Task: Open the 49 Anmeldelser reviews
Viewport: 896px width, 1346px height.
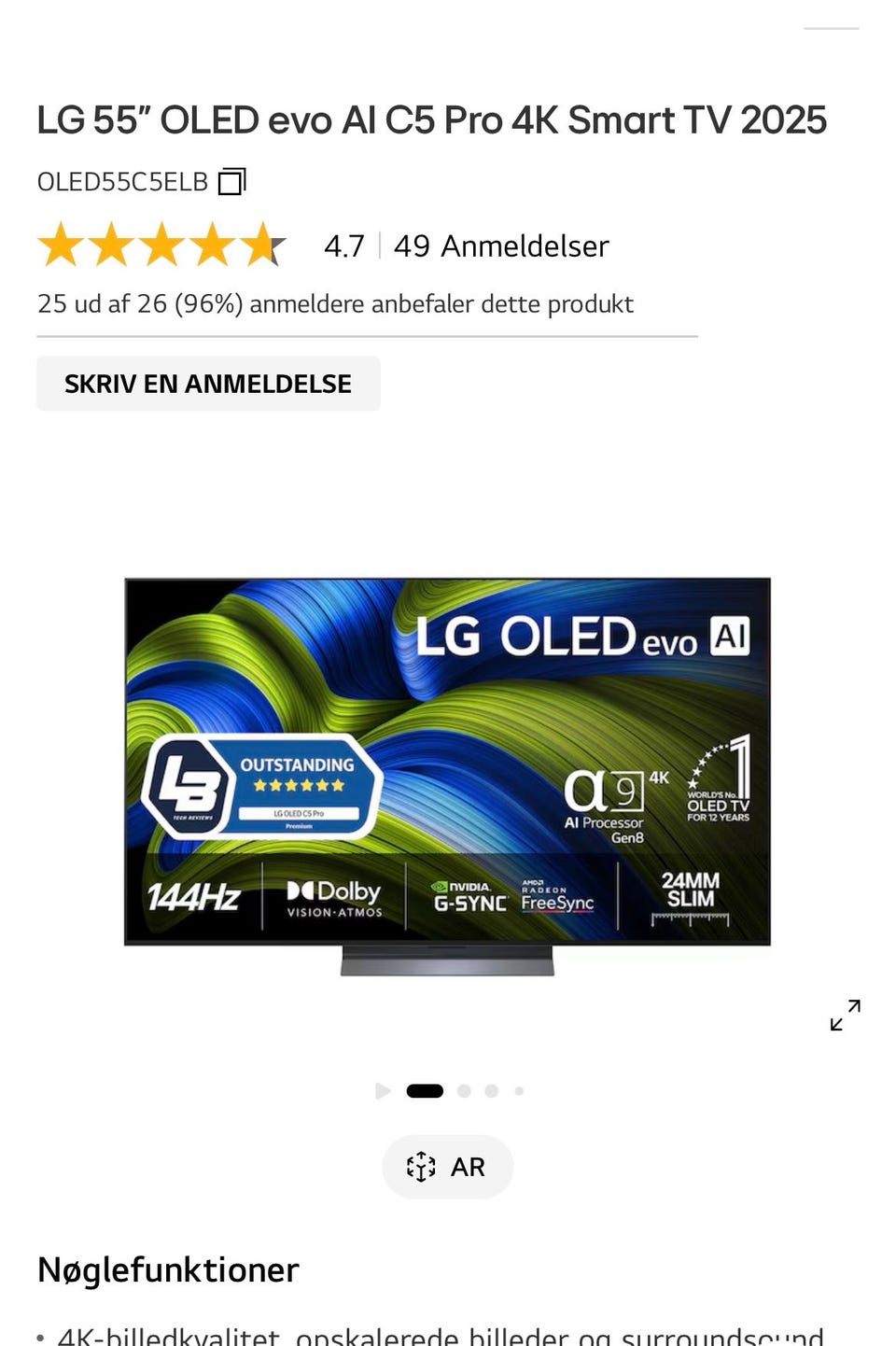Action: [x=500, y=245]
